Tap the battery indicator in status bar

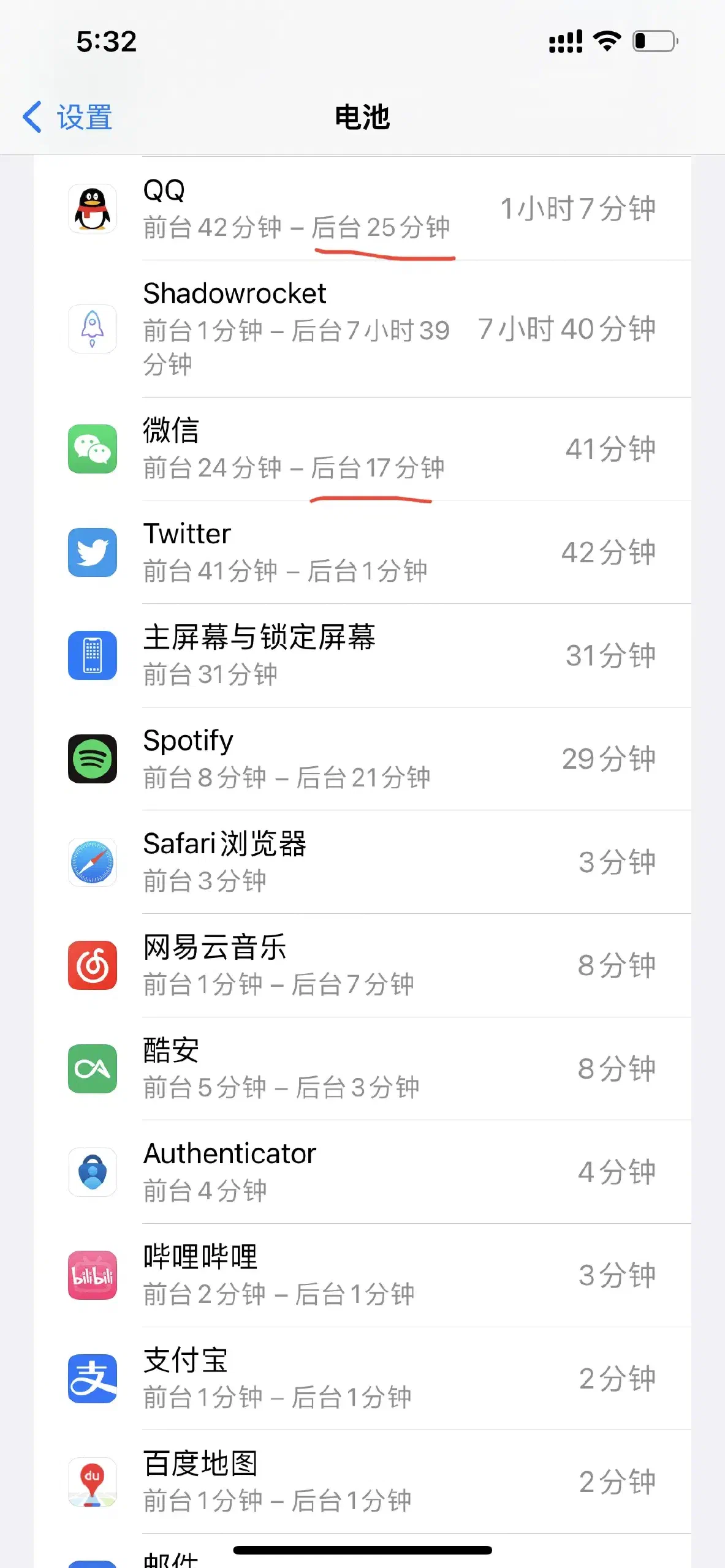pos(655,41)
